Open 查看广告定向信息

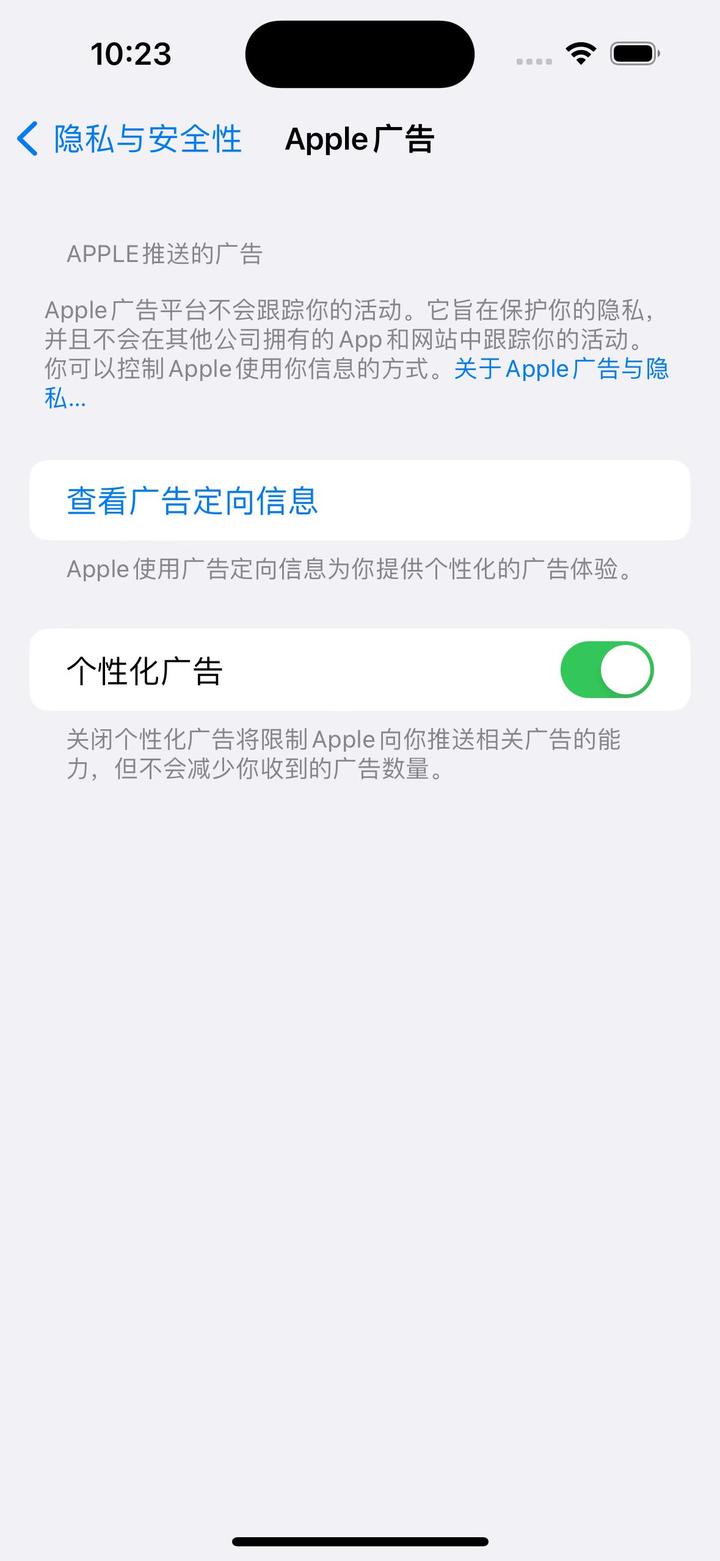192,500
